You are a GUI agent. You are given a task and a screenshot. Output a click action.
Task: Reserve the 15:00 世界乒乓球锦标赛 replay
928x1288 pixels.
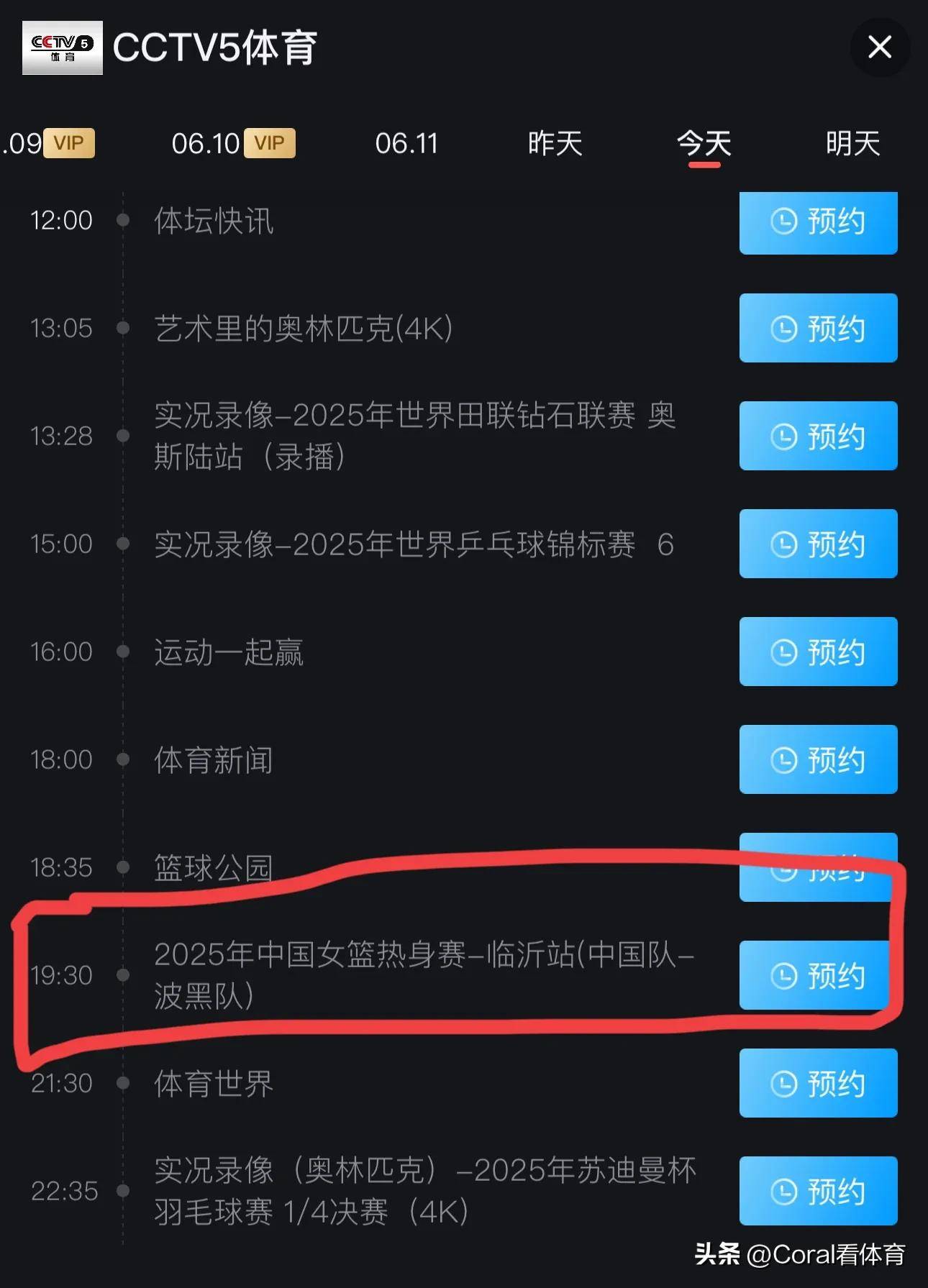[818, 544]
